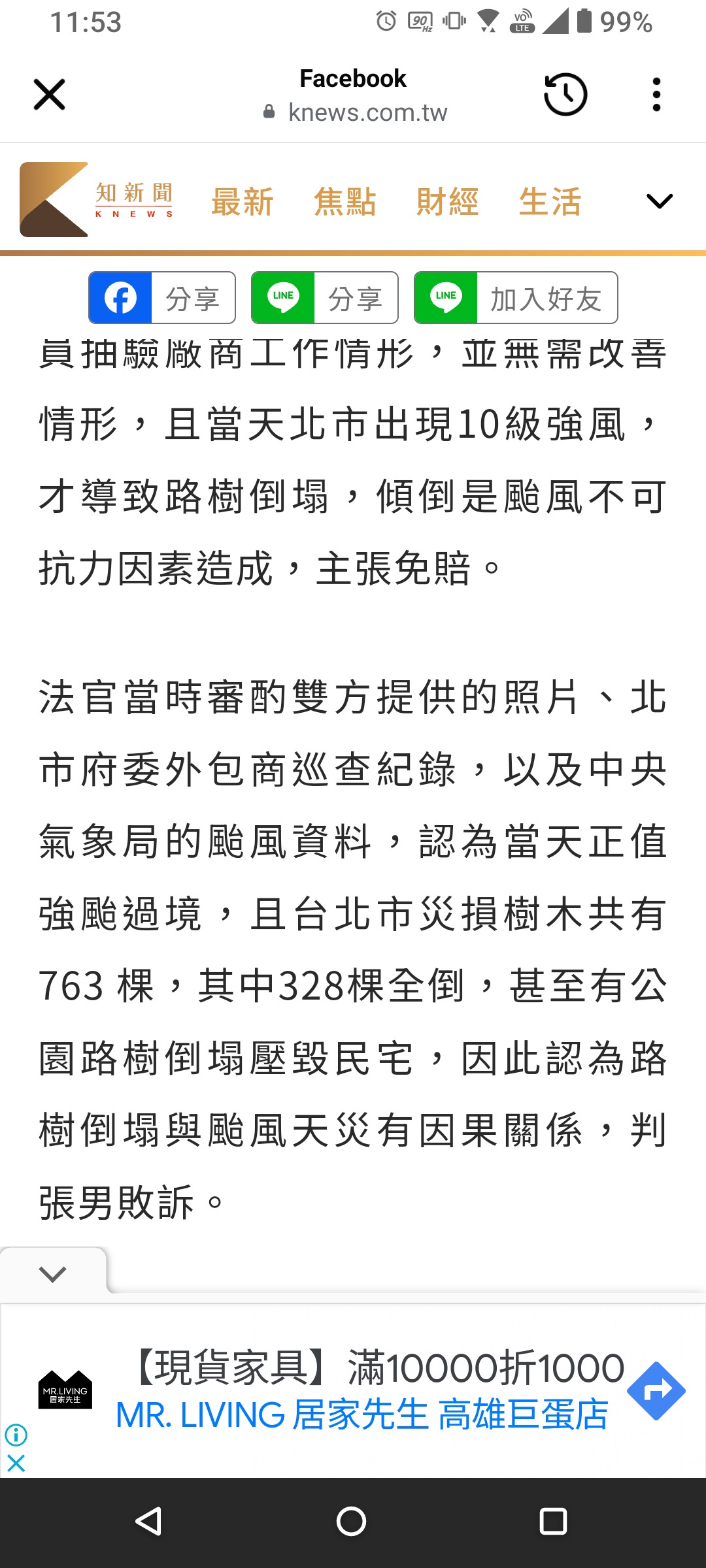Open the history clock icon

565,95
